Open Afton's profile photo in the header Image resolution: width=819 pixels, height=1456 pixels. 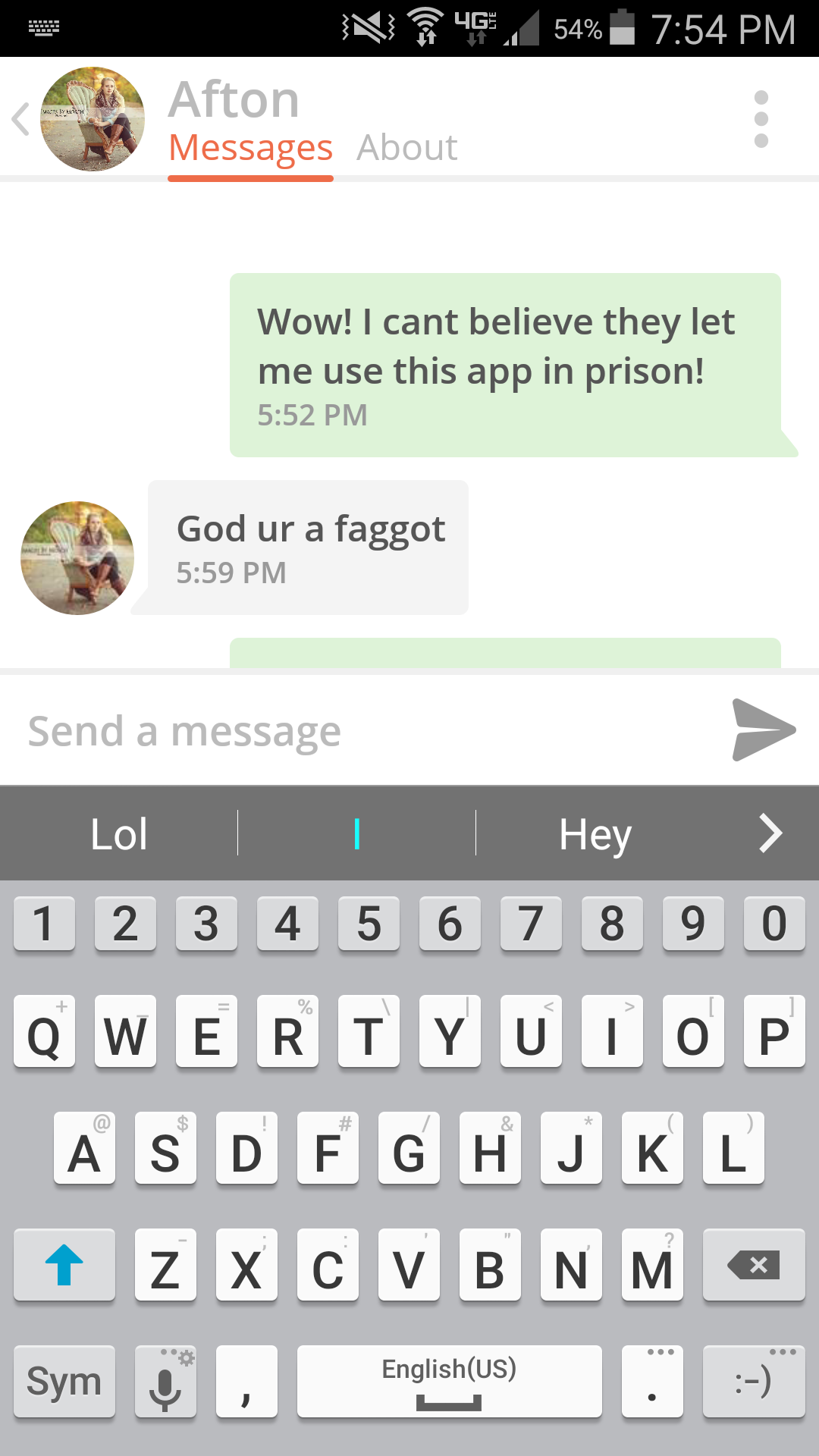[93, 119]
